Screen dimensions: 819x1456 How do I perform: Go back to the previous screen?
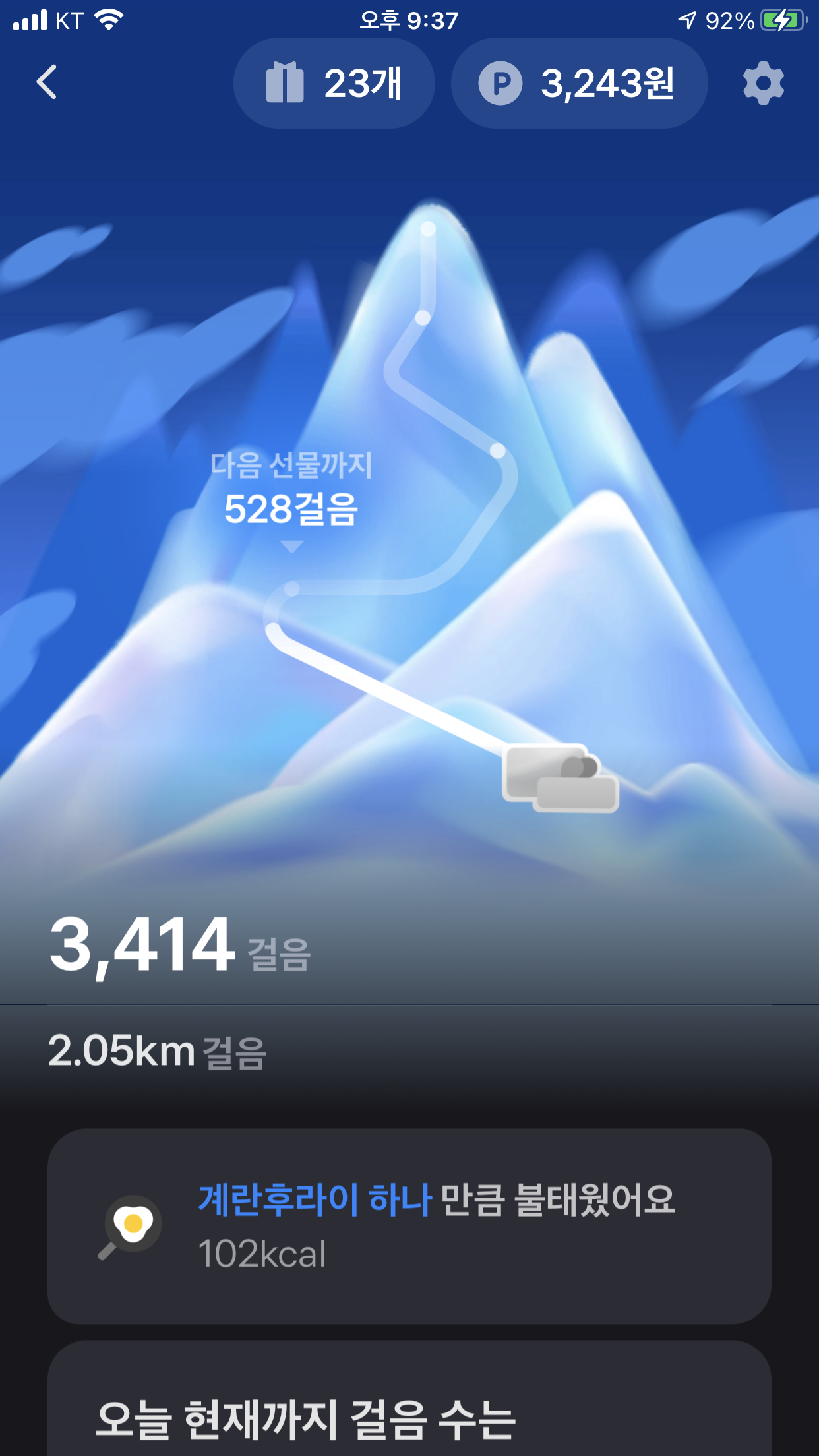(x=47, y=82)
